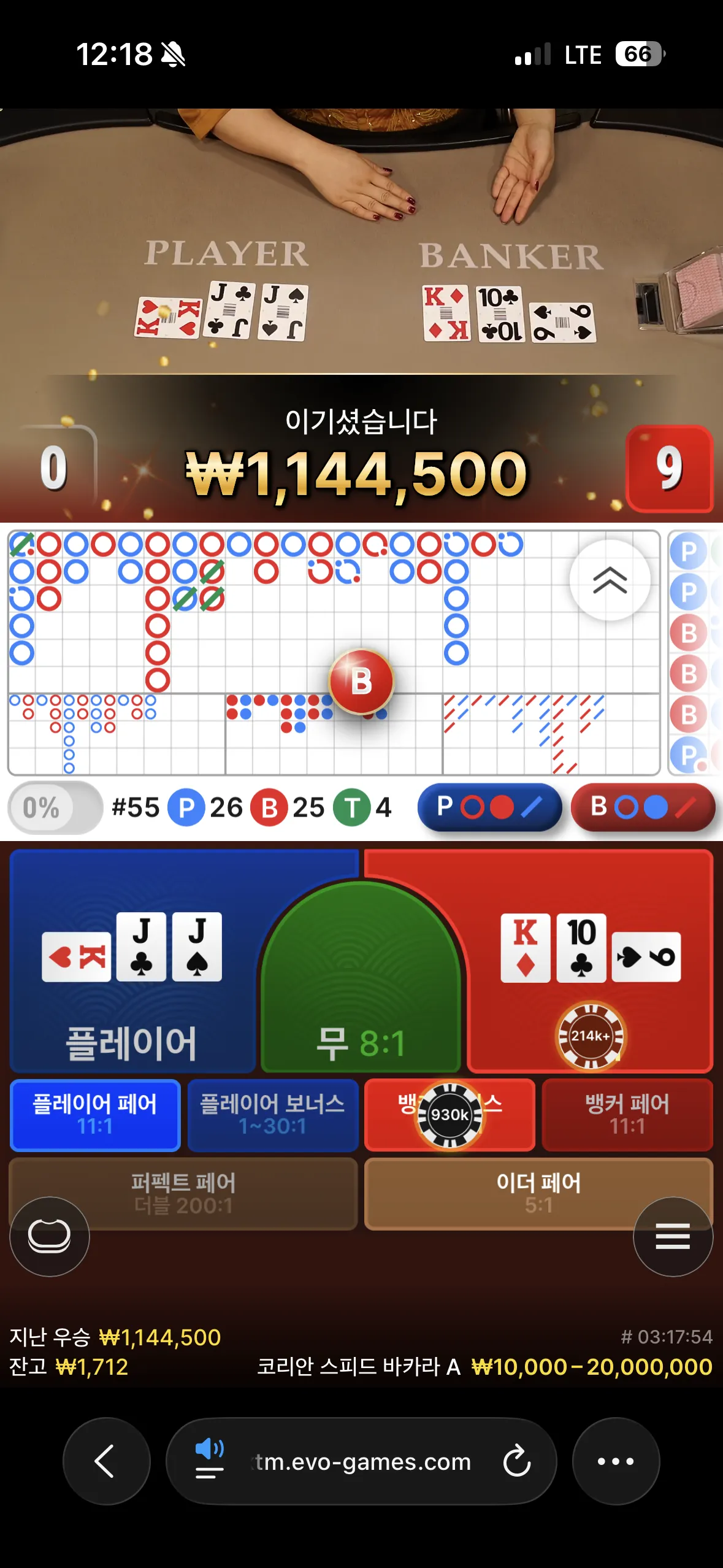This screenshot has width=723, height=1568.
Task: Reload the page
Action: 517,1461
